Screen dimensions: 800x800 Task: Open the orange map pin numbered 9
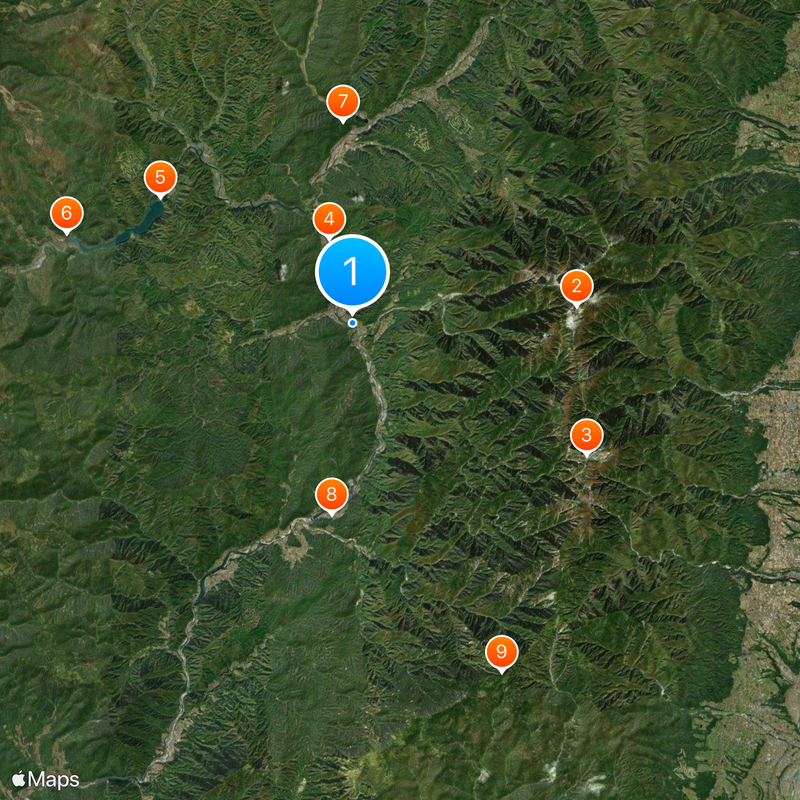tap(502, 653)
